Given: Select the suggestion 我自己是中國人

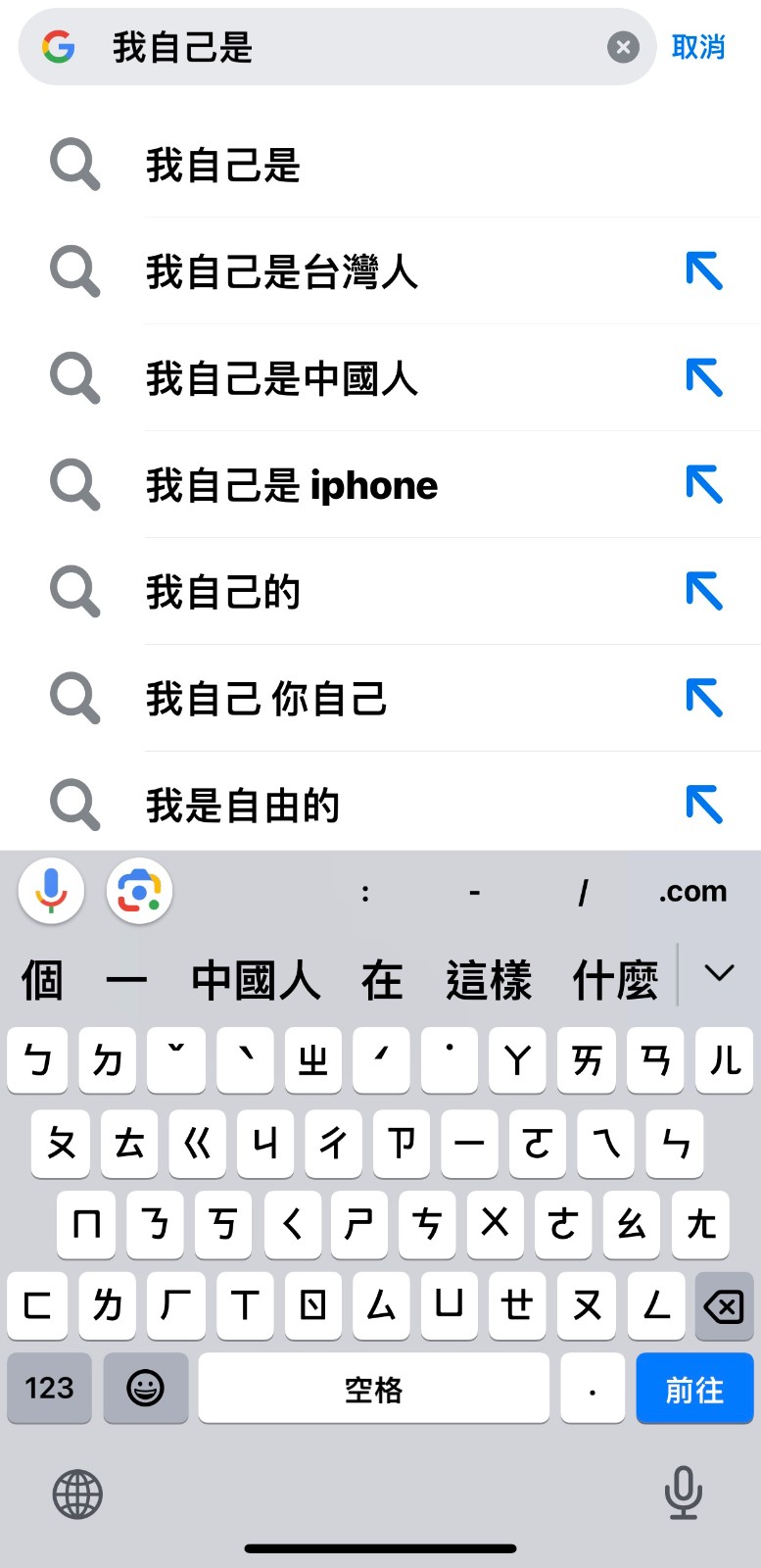Looking at the screenshot, I should (380, 378).
